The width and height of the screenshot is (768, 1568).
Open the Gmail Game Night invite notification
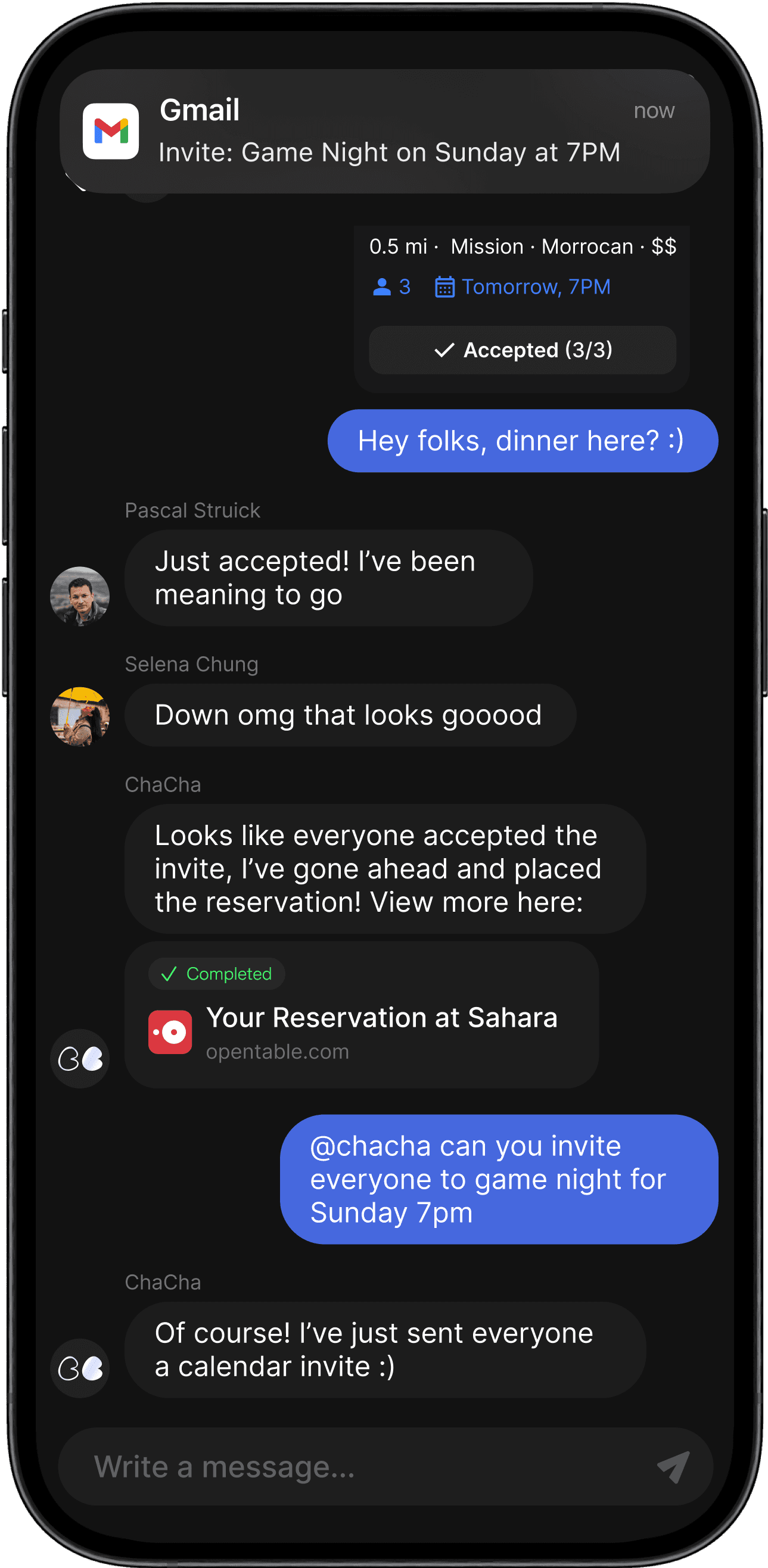384,132
